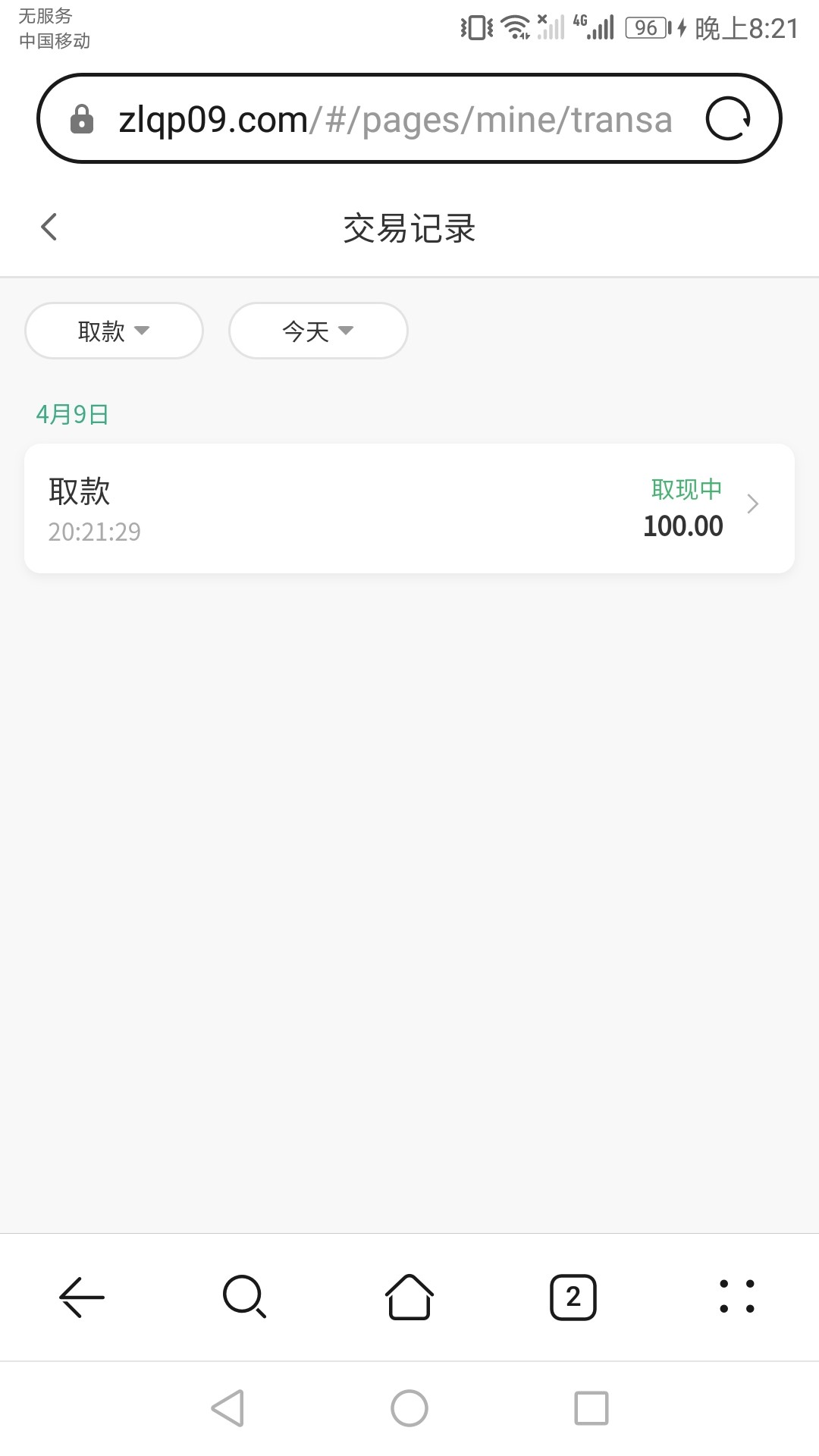Tap the system home circle button
The height and width of the screenshot is (1456, 819).
409,1408
